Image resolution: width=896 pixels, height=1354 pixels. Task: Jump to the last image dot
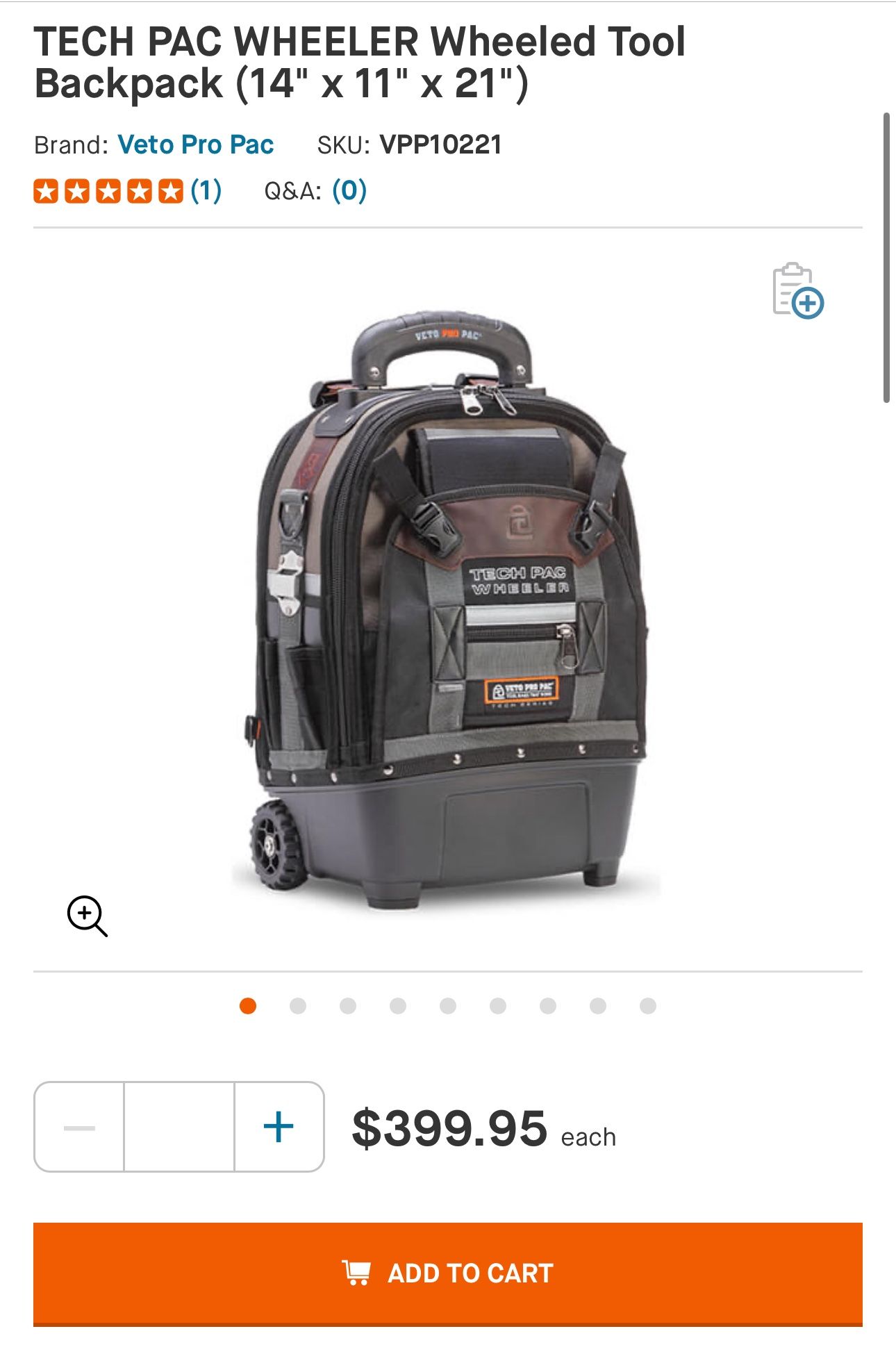647,1006
